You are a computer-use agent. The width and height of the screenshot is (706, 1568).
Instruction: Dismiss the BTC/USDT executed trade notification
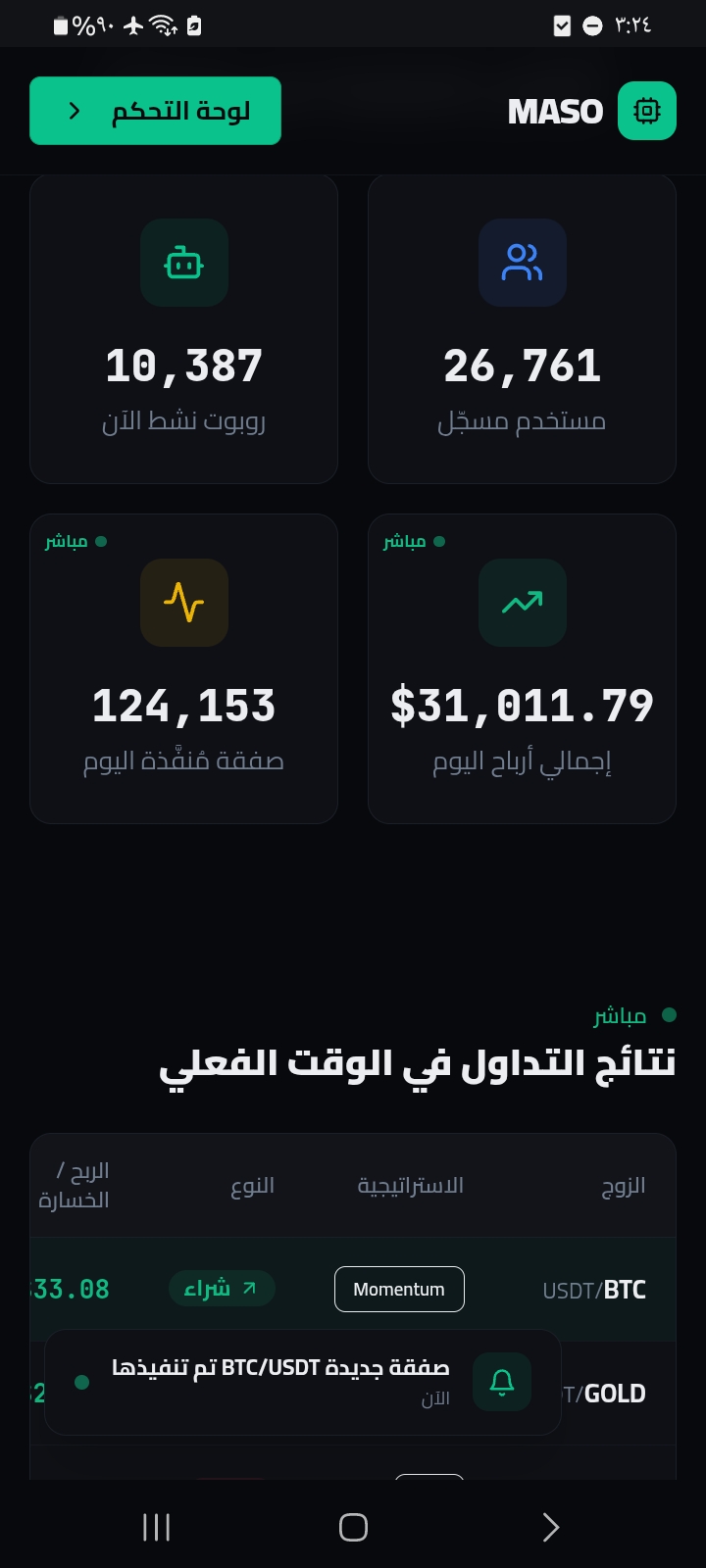click(302, 1382)
